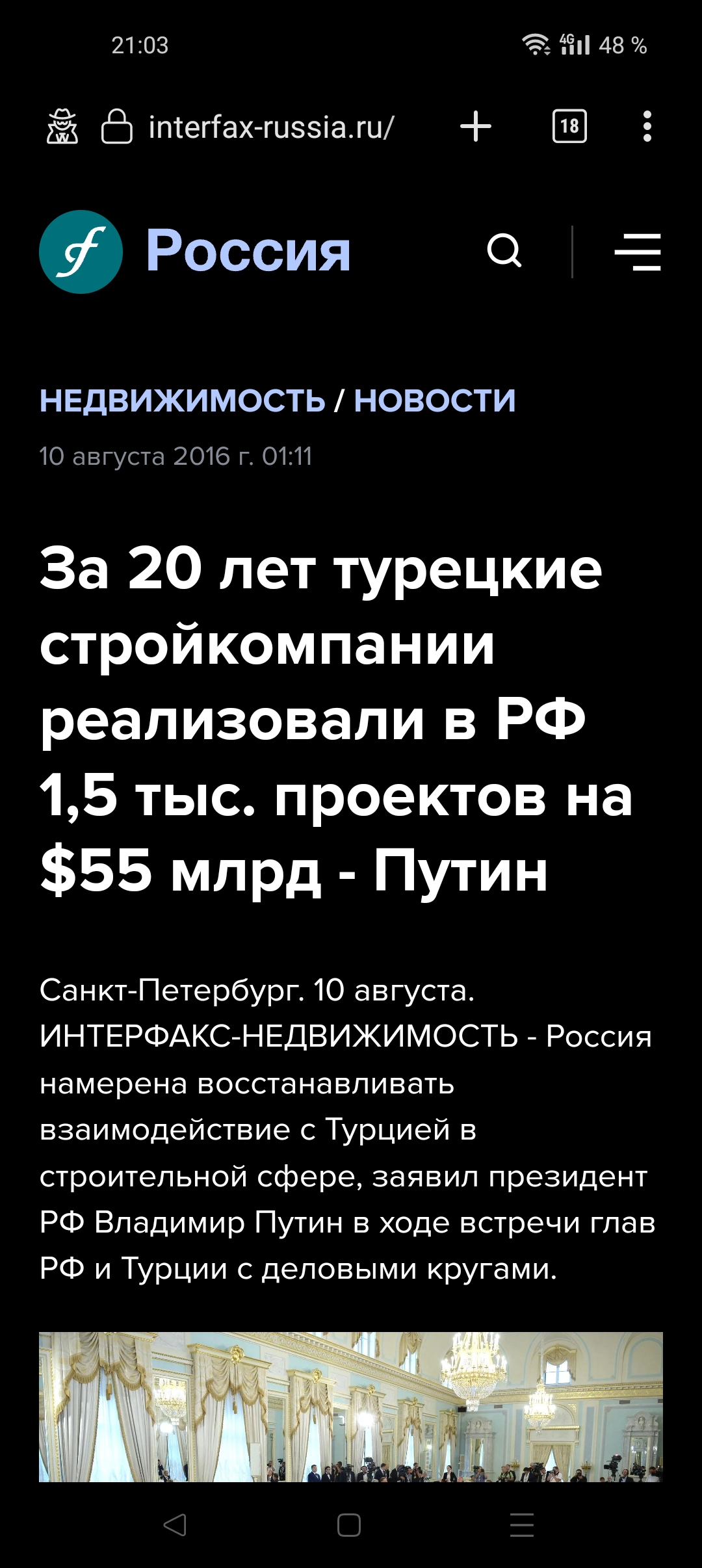Go back with the system back button
This screenshot has width=702, height=1568.
(175, 1524)
